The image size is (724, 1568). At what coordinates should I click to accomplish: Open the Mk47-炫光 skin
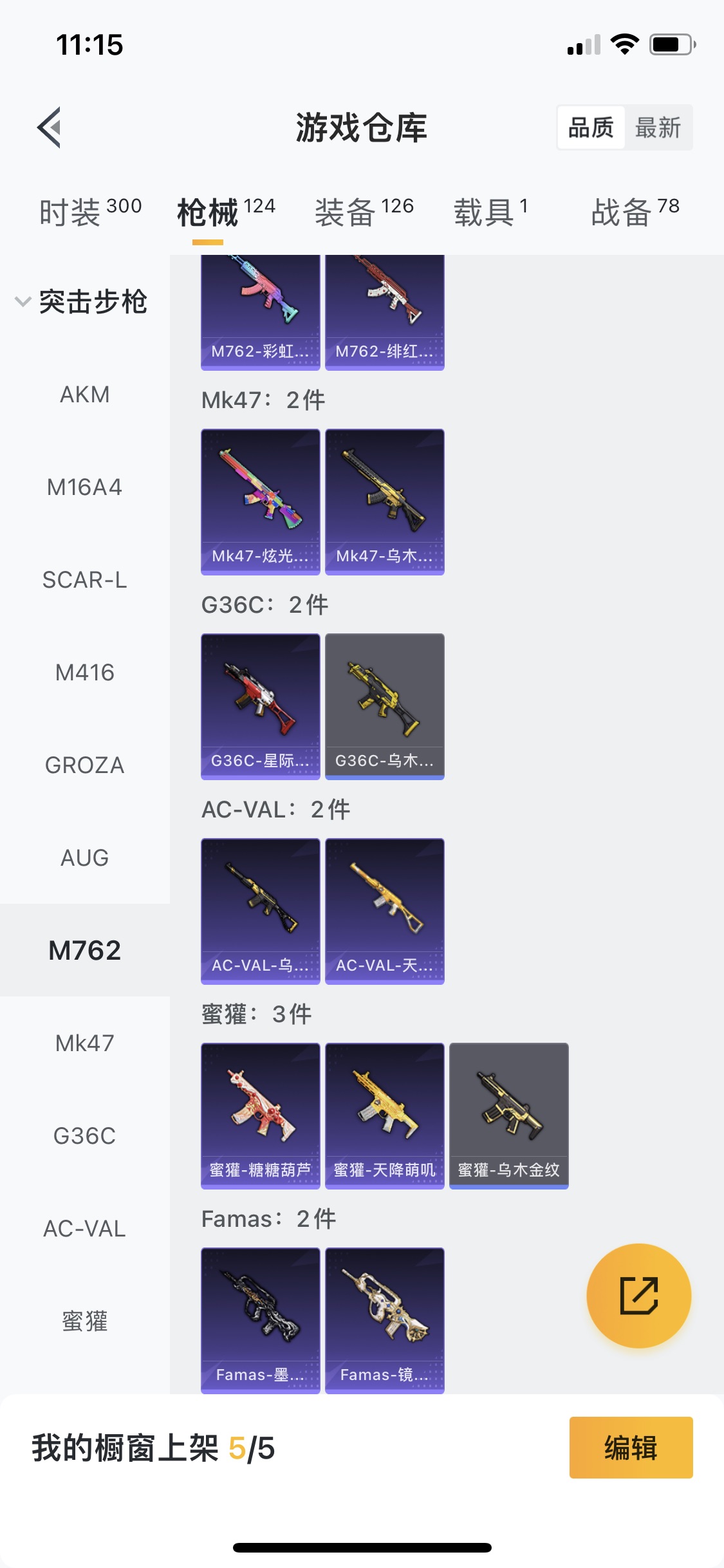[260, 501]
